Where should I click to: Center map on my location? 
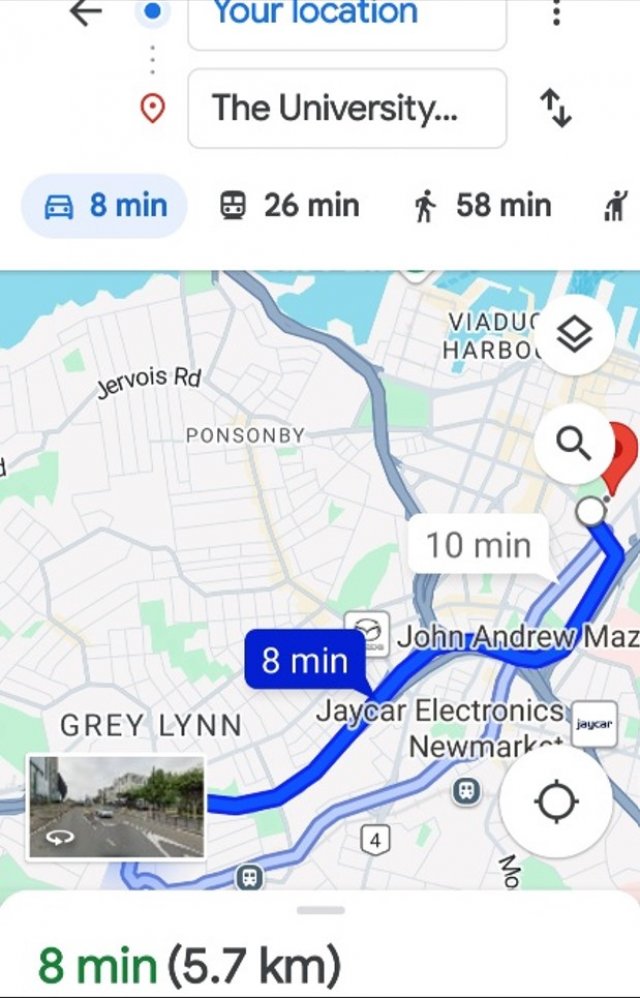pyautogui.click(x=556, y=802)
